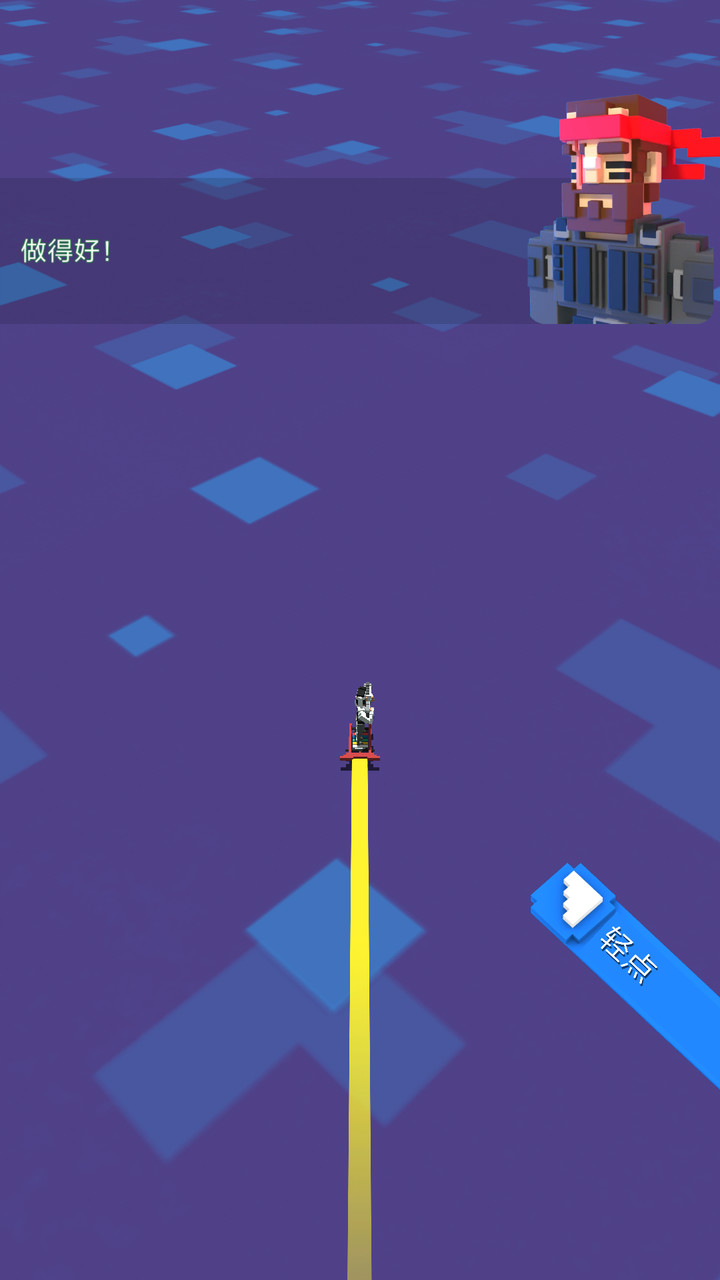Click the rider's white helmet
The image size is (720, 1280).
click(365, 690)
